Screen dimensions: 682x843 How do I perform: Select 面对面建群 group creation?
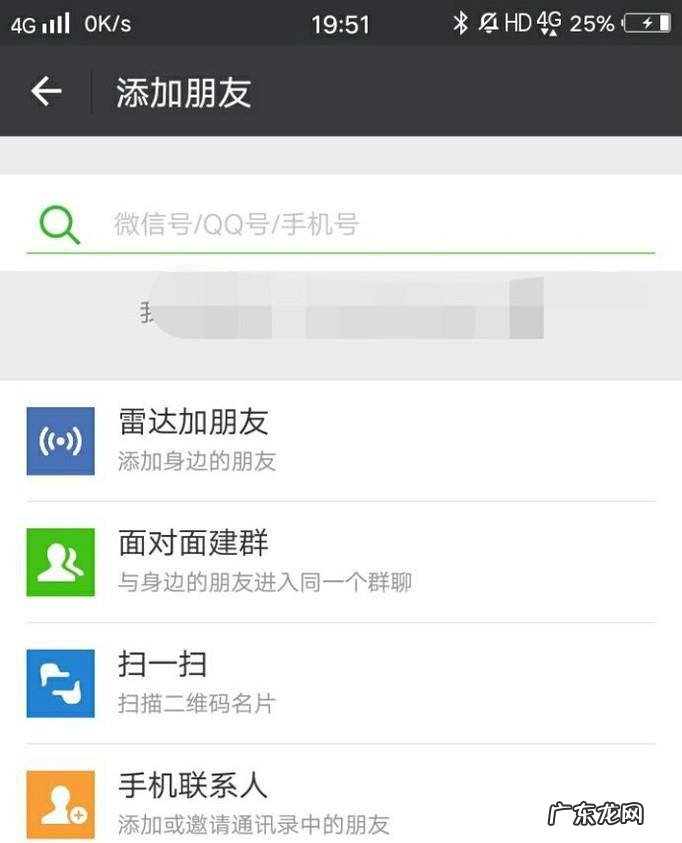[x=340, y=561]
